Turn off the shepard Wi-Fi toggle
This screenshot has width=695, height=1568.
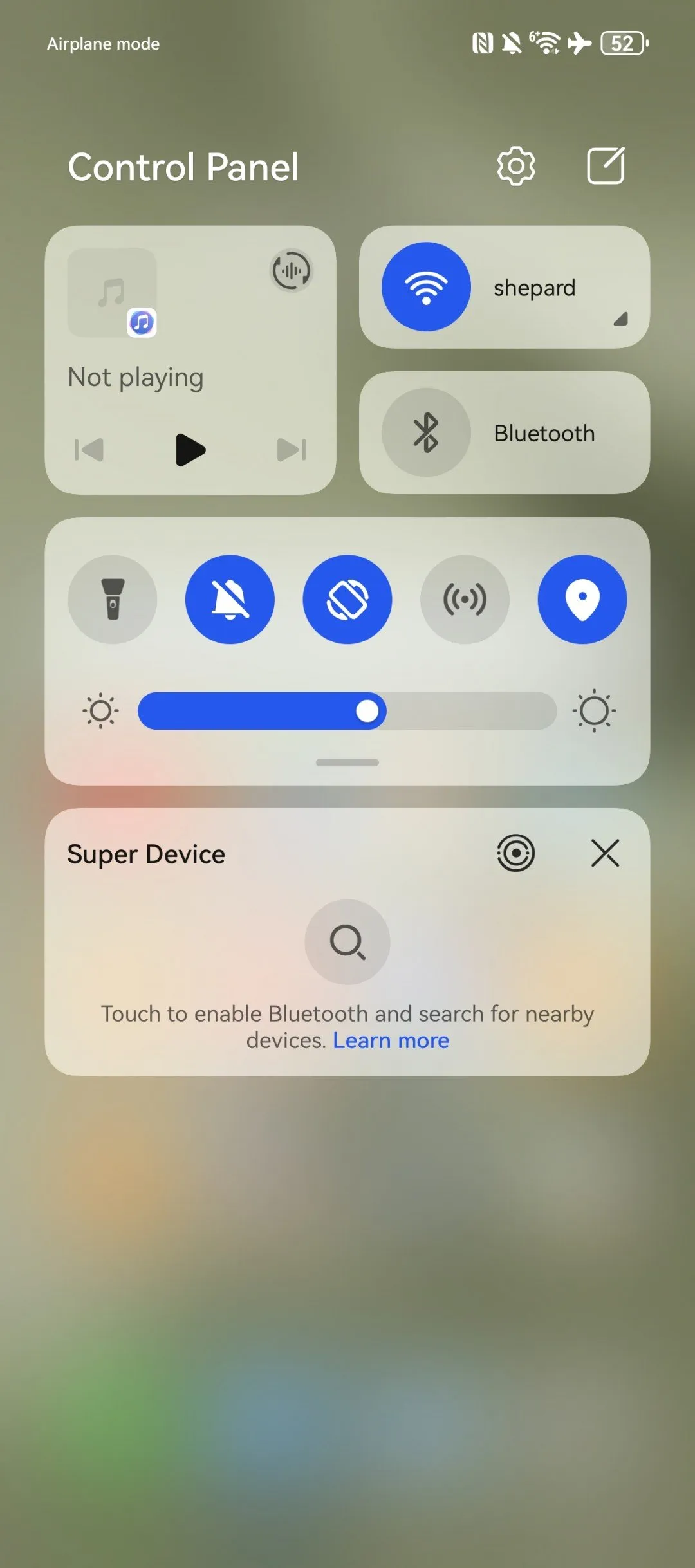426,287
